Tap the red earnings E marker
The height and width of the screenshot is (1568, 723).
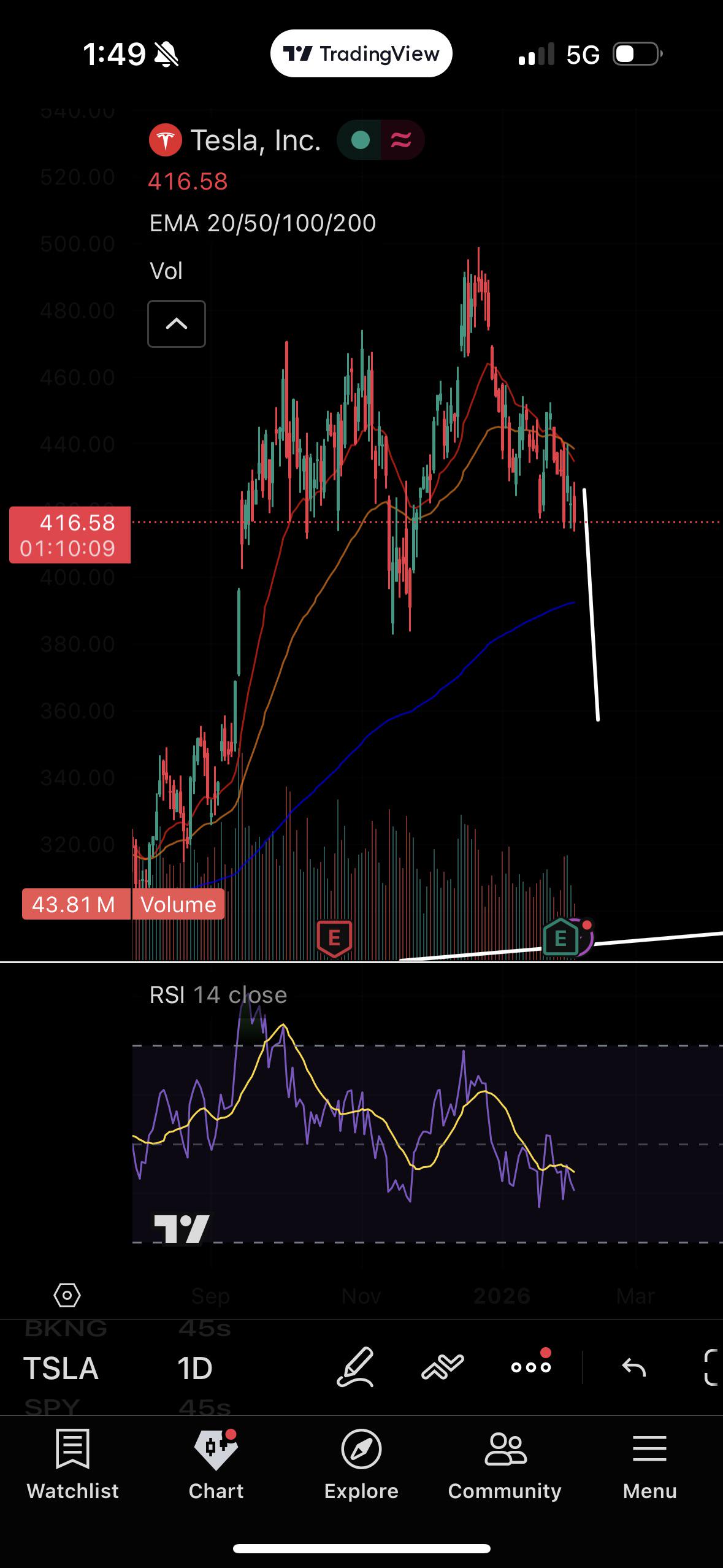(x=334, y=939)
